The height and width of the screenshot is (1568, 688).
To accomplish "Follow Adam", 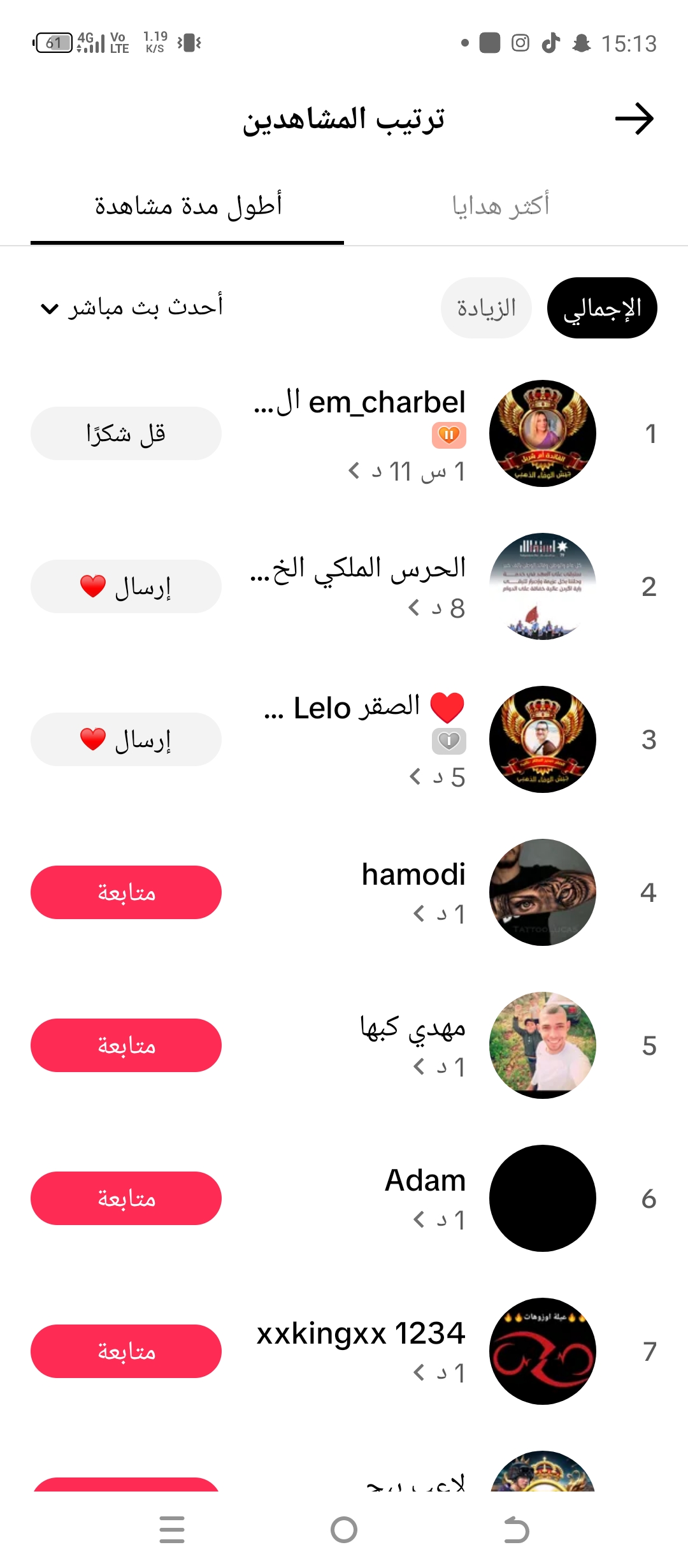I will [x=126, y=1198].
